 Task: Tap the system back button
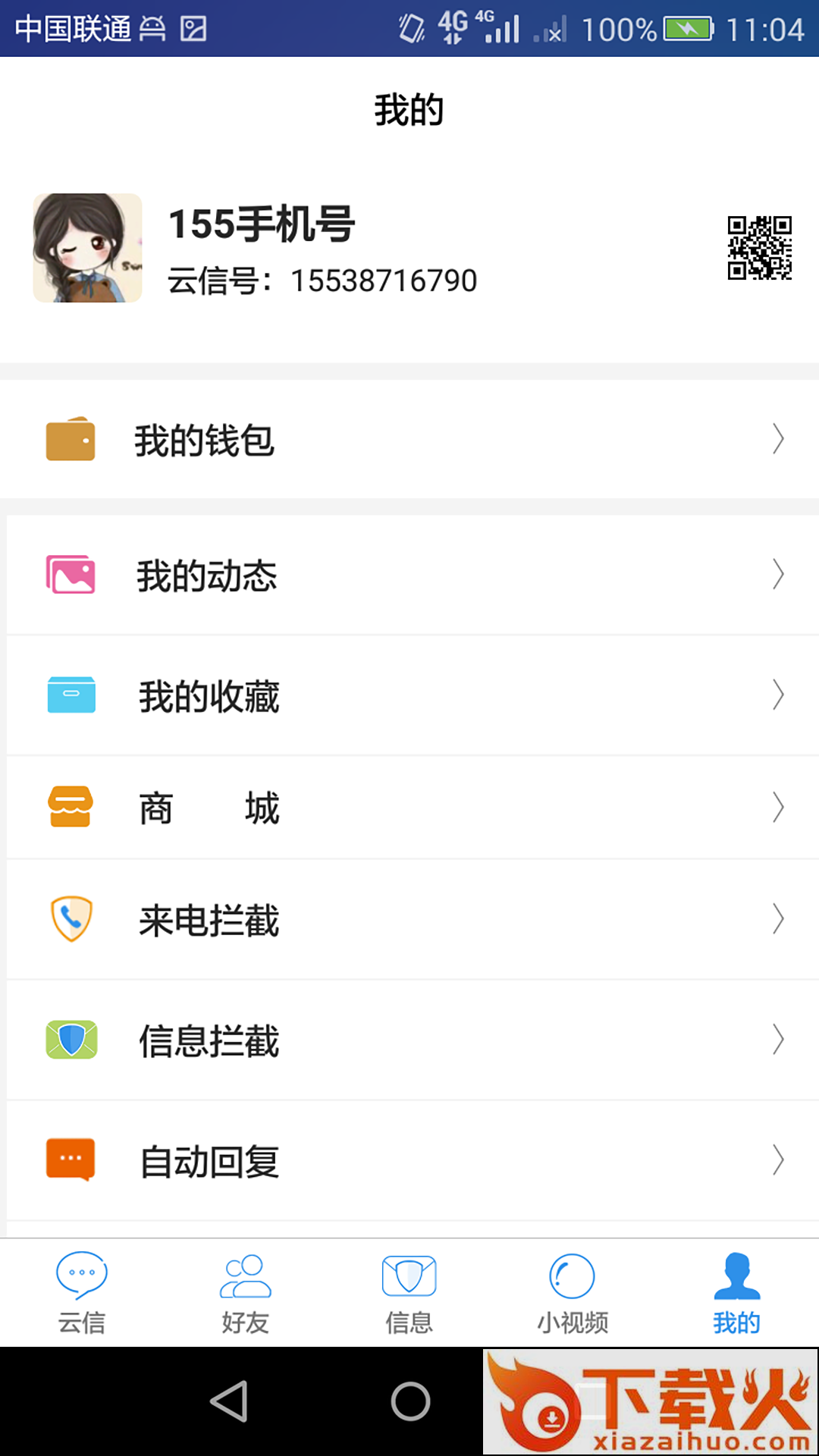click(229, 1401)
